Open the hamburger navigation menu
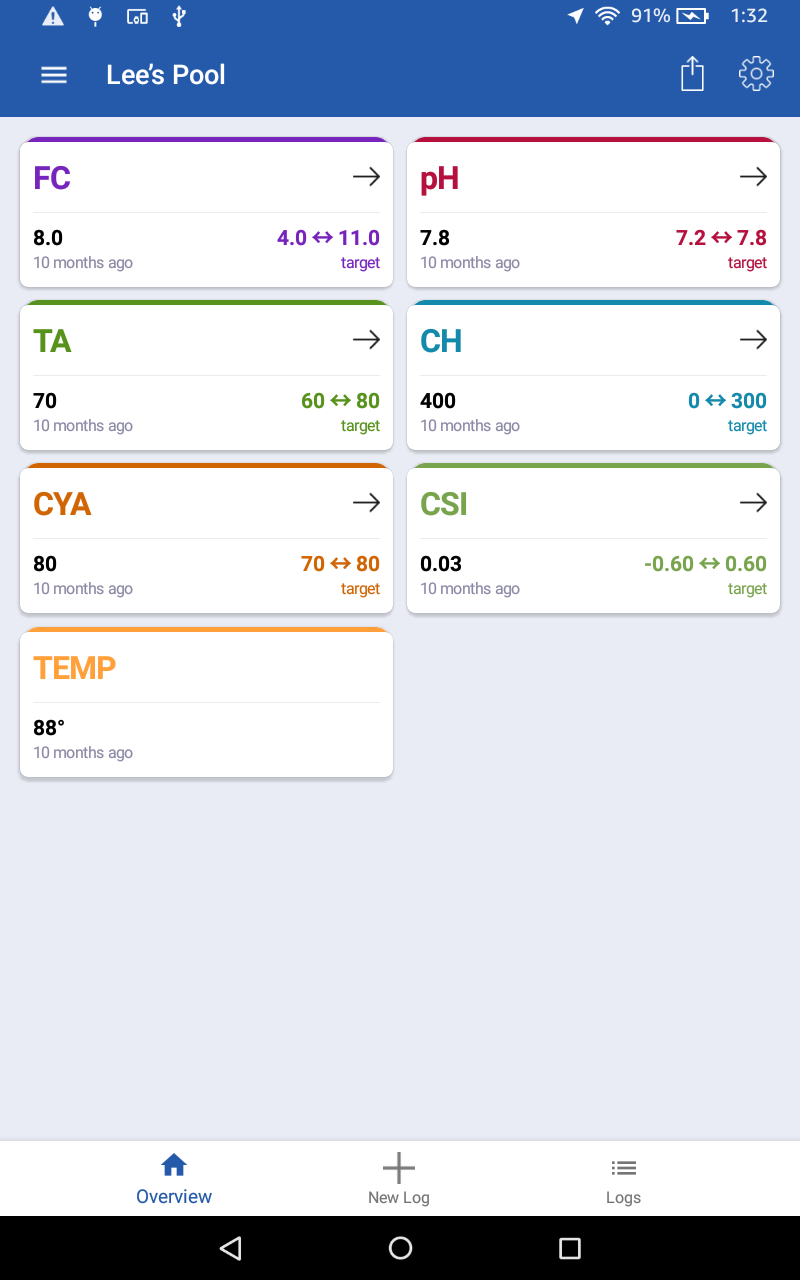800x1280 pixels. click(x=53, y=75)
